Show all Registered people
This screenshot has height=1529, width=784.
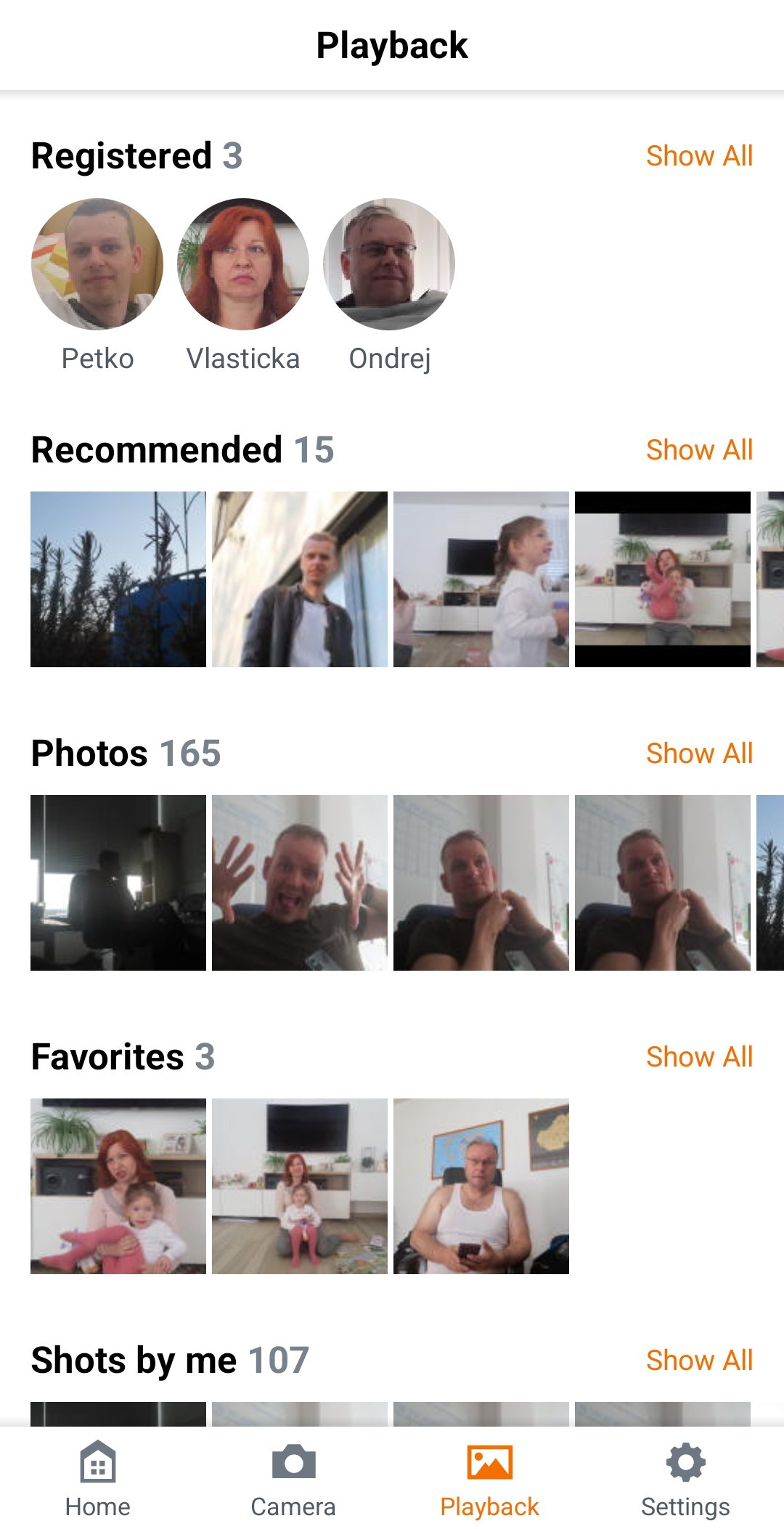click(699, 156)
